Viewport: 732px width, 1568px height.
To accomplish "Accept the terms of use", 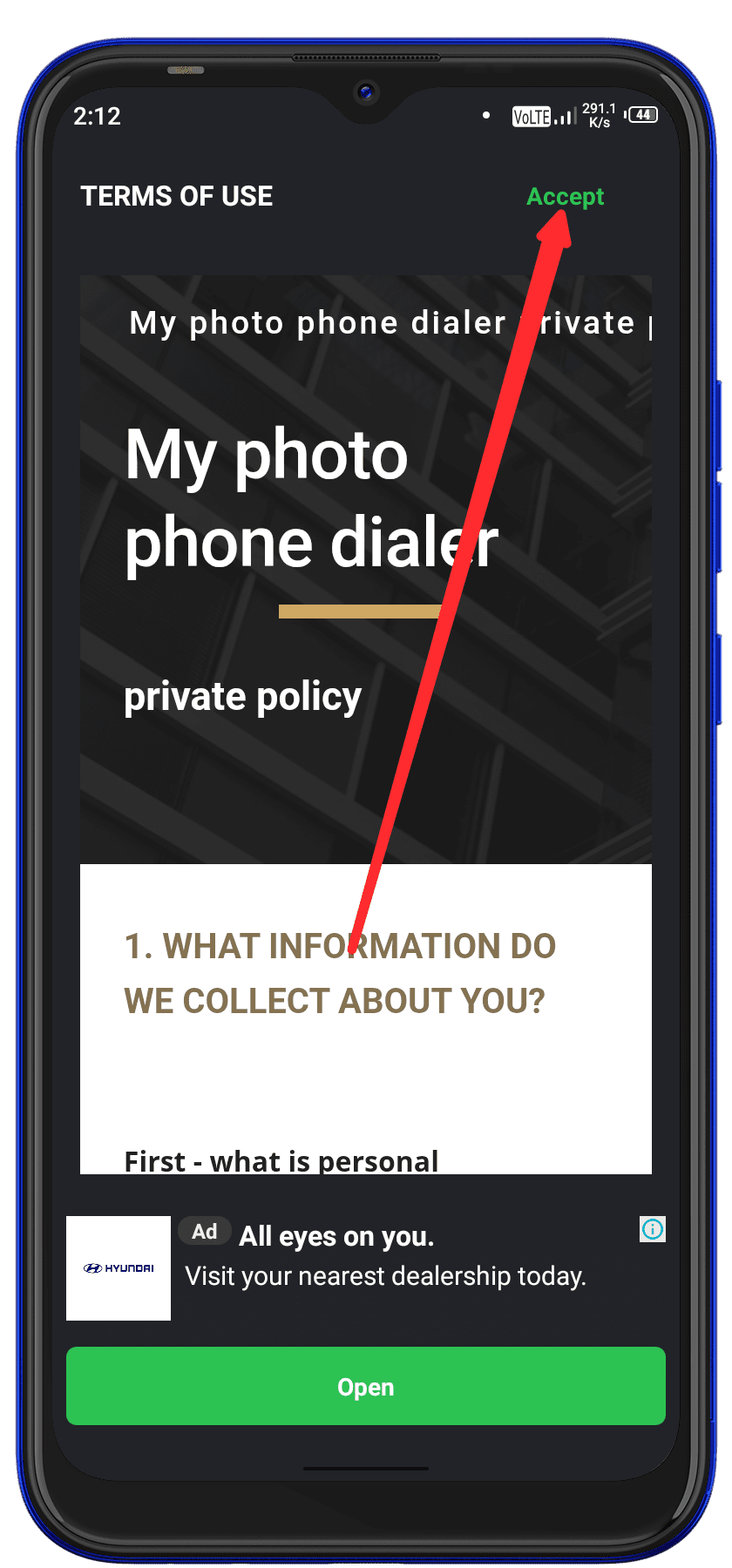I will coord(565,197).
